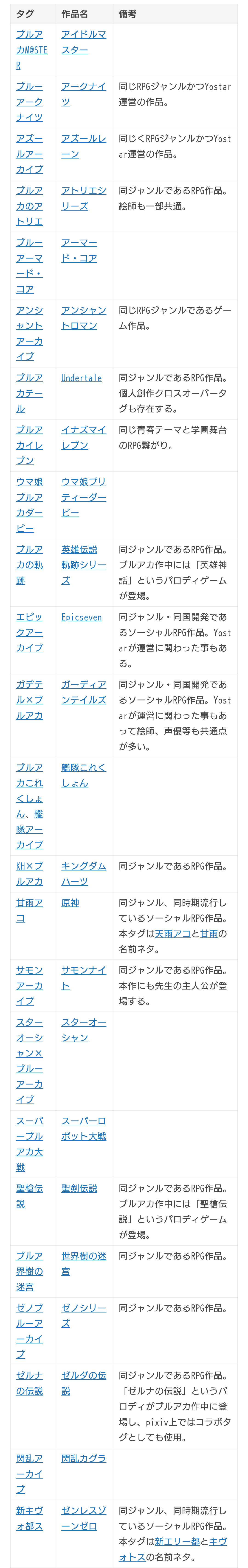Tap the Epicseven link
Screen dimensions: 248x1568
click(81, 617)
